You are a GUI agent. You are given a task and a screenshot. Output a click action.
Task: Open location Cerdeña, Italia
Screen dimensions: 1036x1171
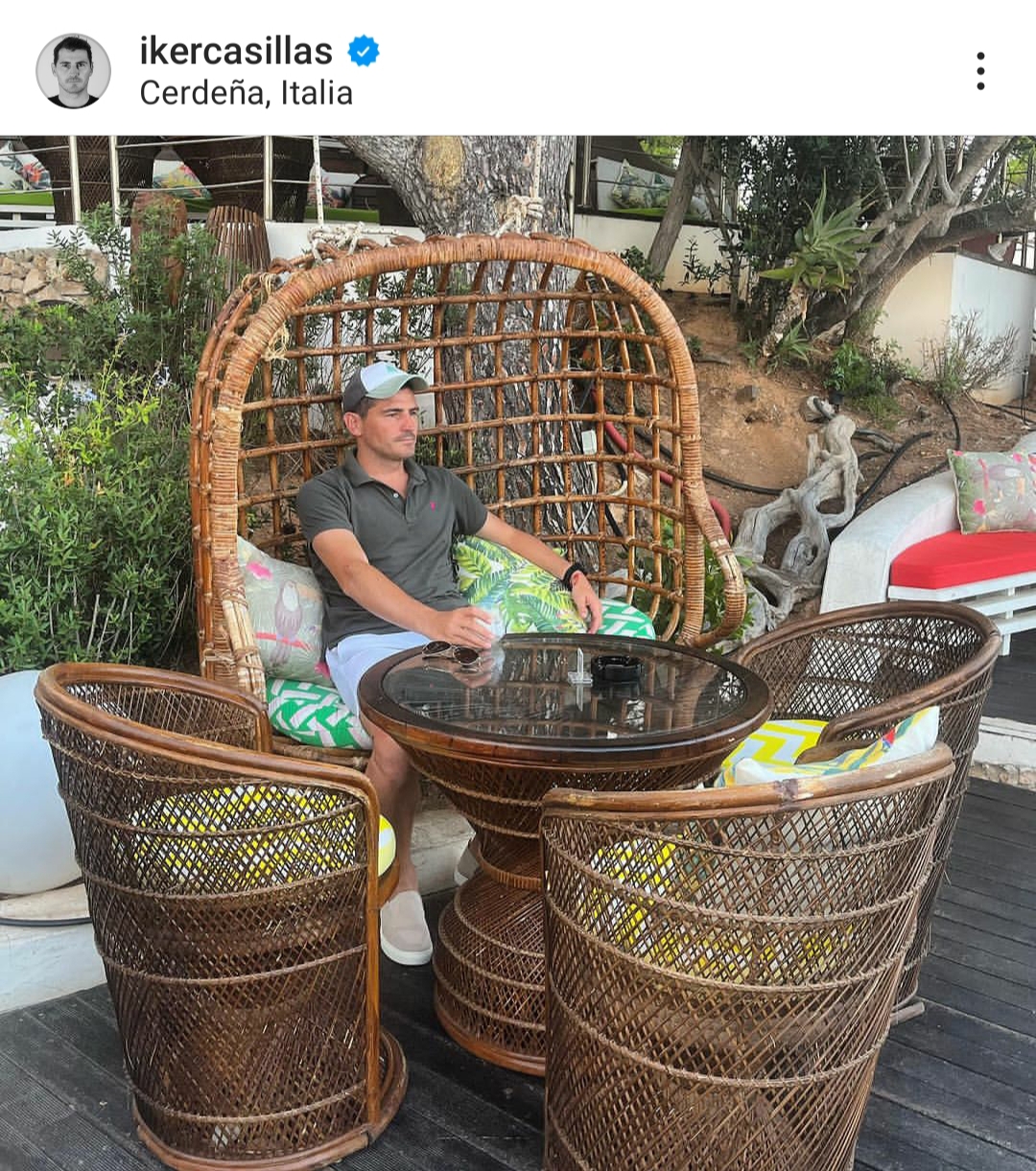point(247,93)
